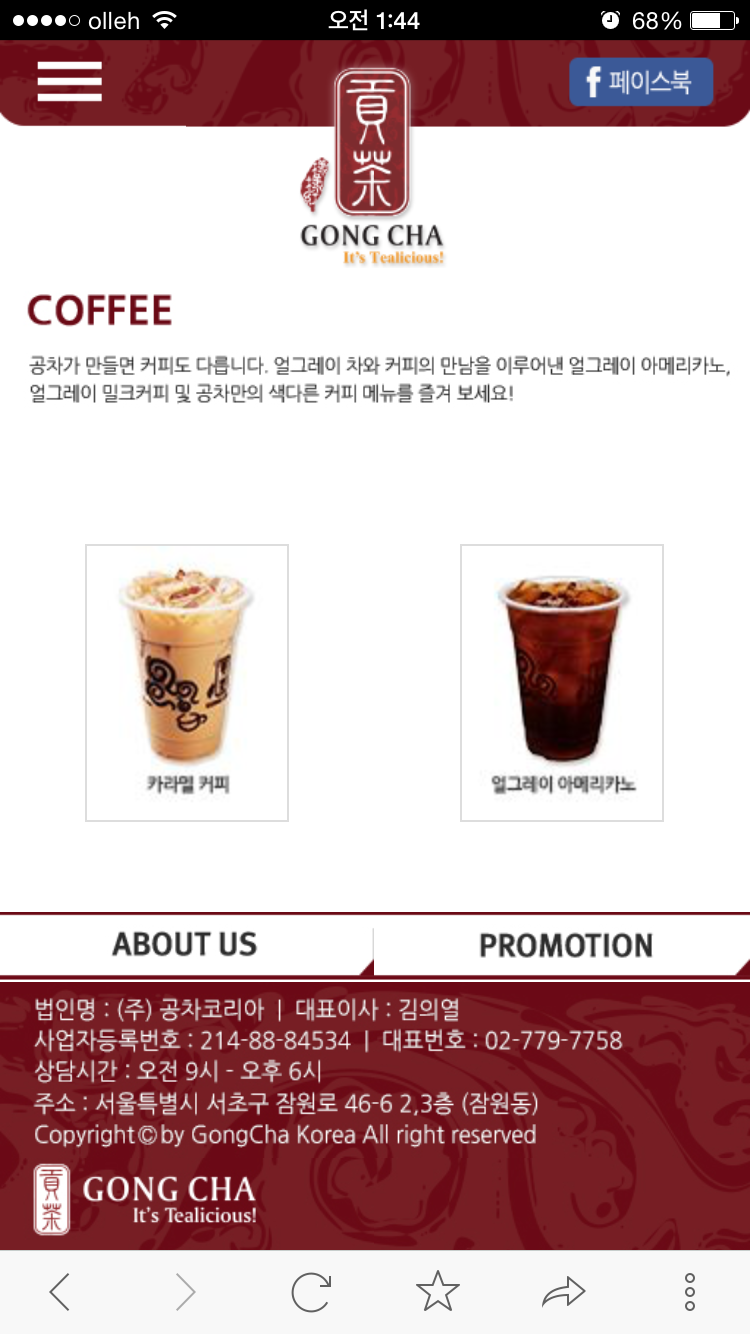The image size is (750, 1334).
Task: Bookmark this page with the star
Action: 437,1292
